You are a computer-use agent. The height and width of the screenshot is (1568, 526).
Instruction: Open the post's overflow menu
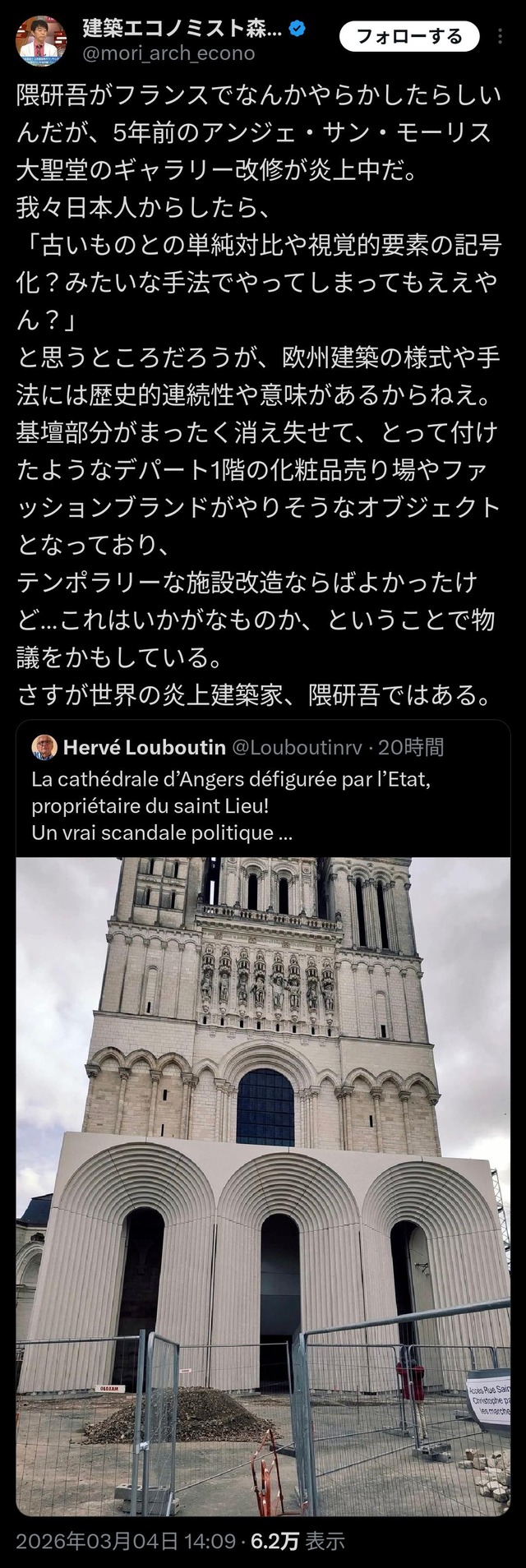point(501,37)
